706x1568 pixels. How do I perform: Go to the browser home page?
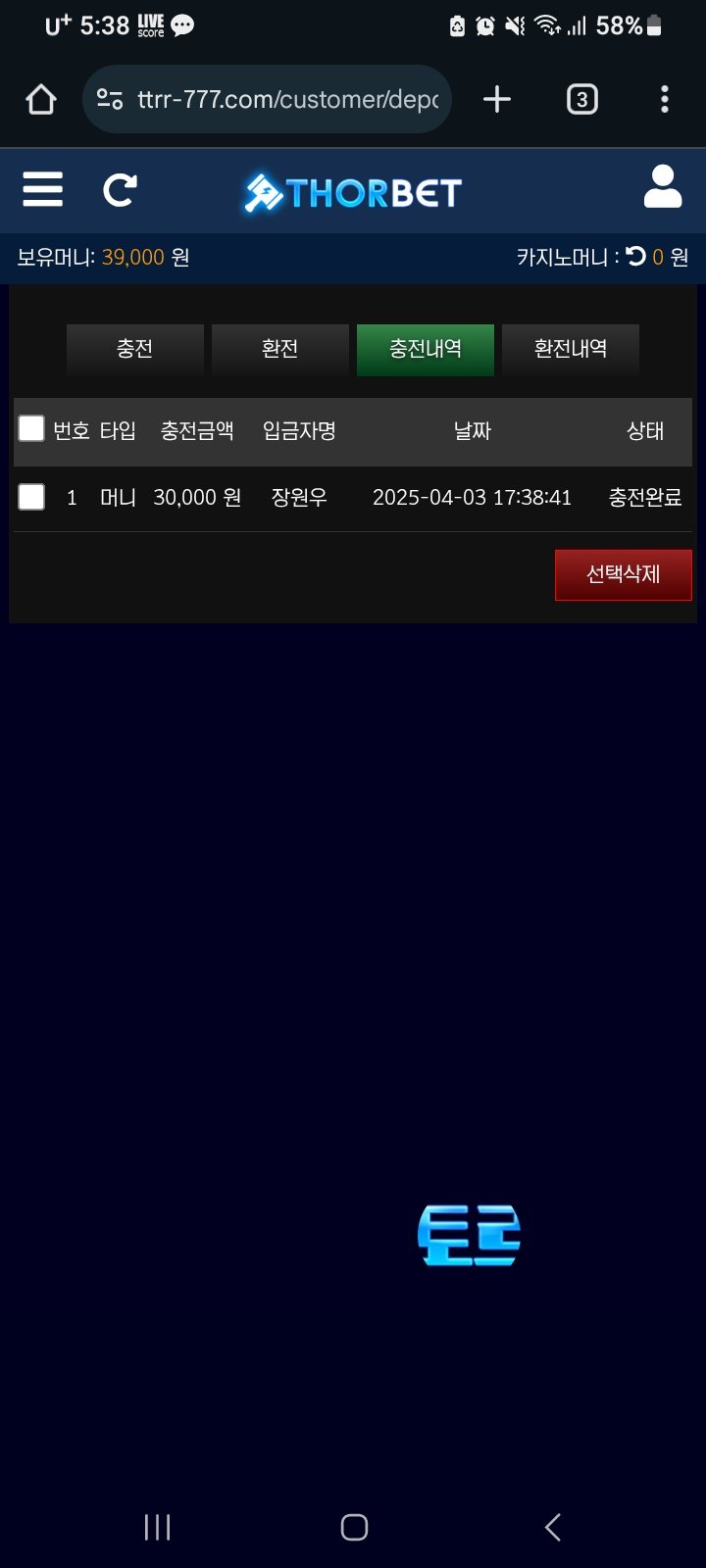41,99
